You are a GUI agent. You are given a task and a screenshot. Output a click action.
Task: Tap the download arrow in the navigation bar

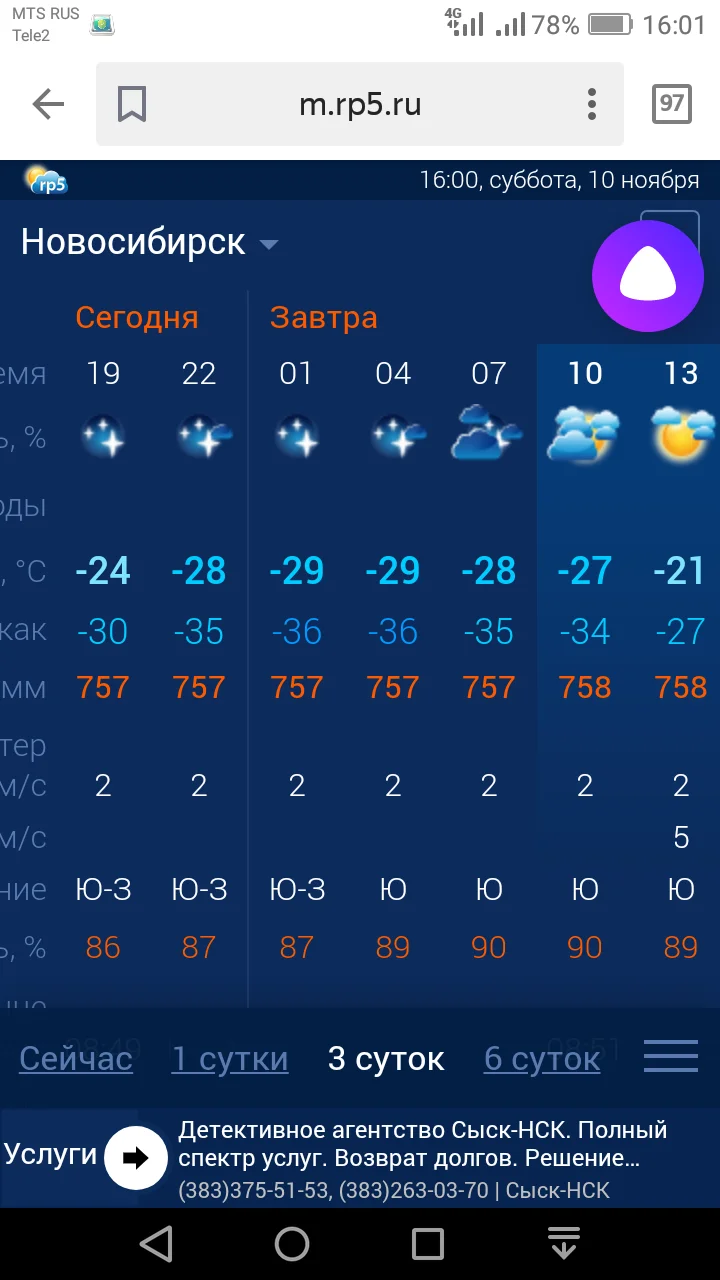pyautogui.click(x=563, y=1243)
